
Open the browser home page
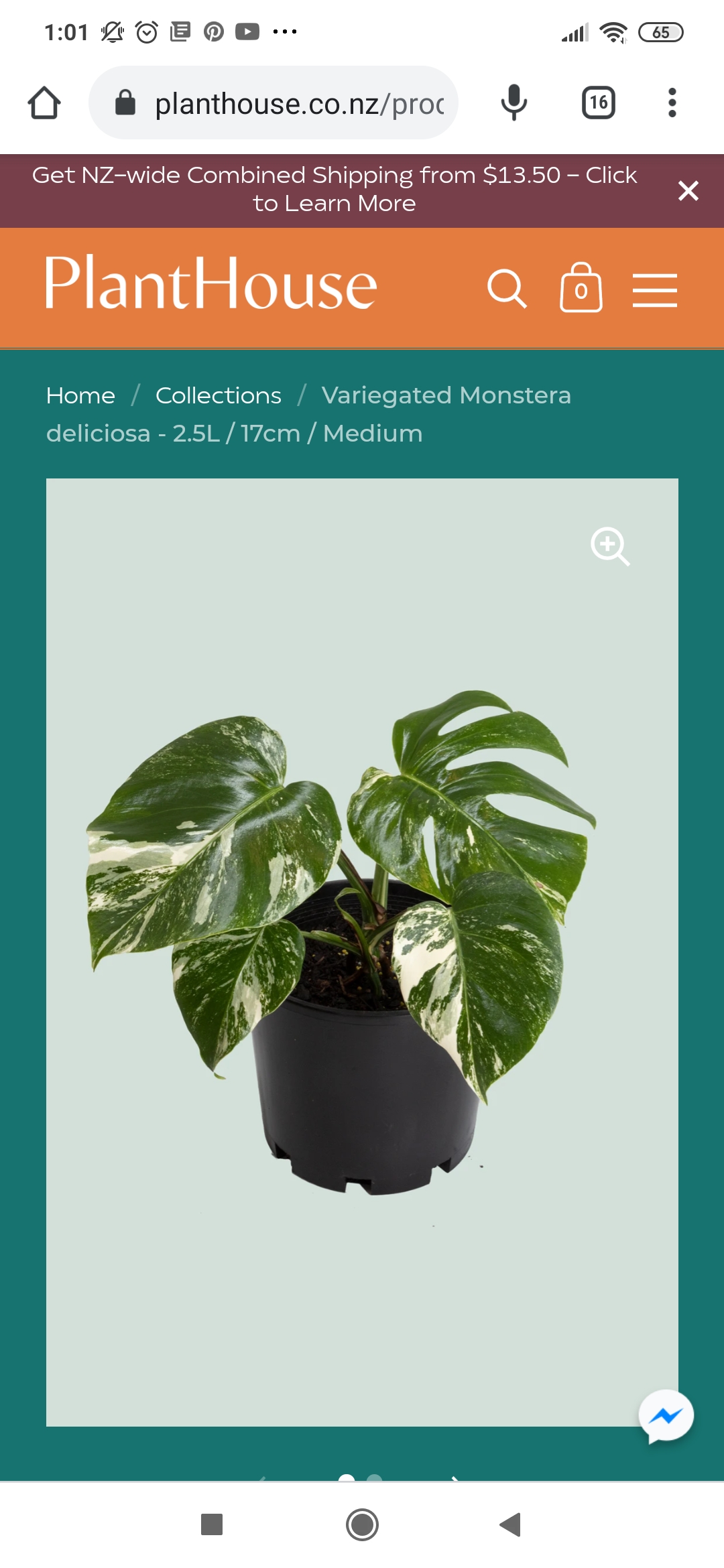(x=44, y=103)
